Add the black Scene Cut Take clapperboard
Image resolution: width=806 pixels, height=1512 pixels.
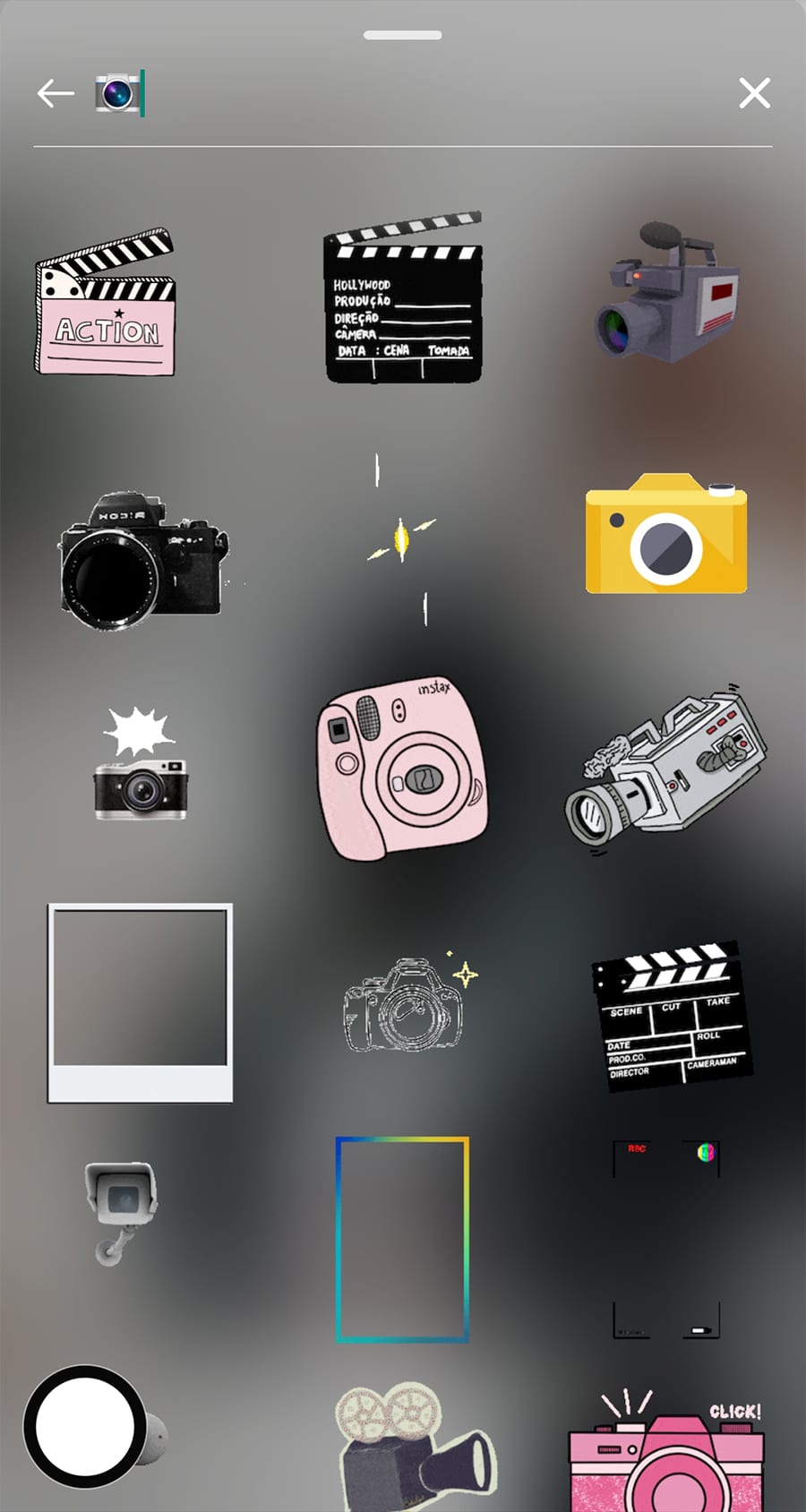coord(673,1017)
